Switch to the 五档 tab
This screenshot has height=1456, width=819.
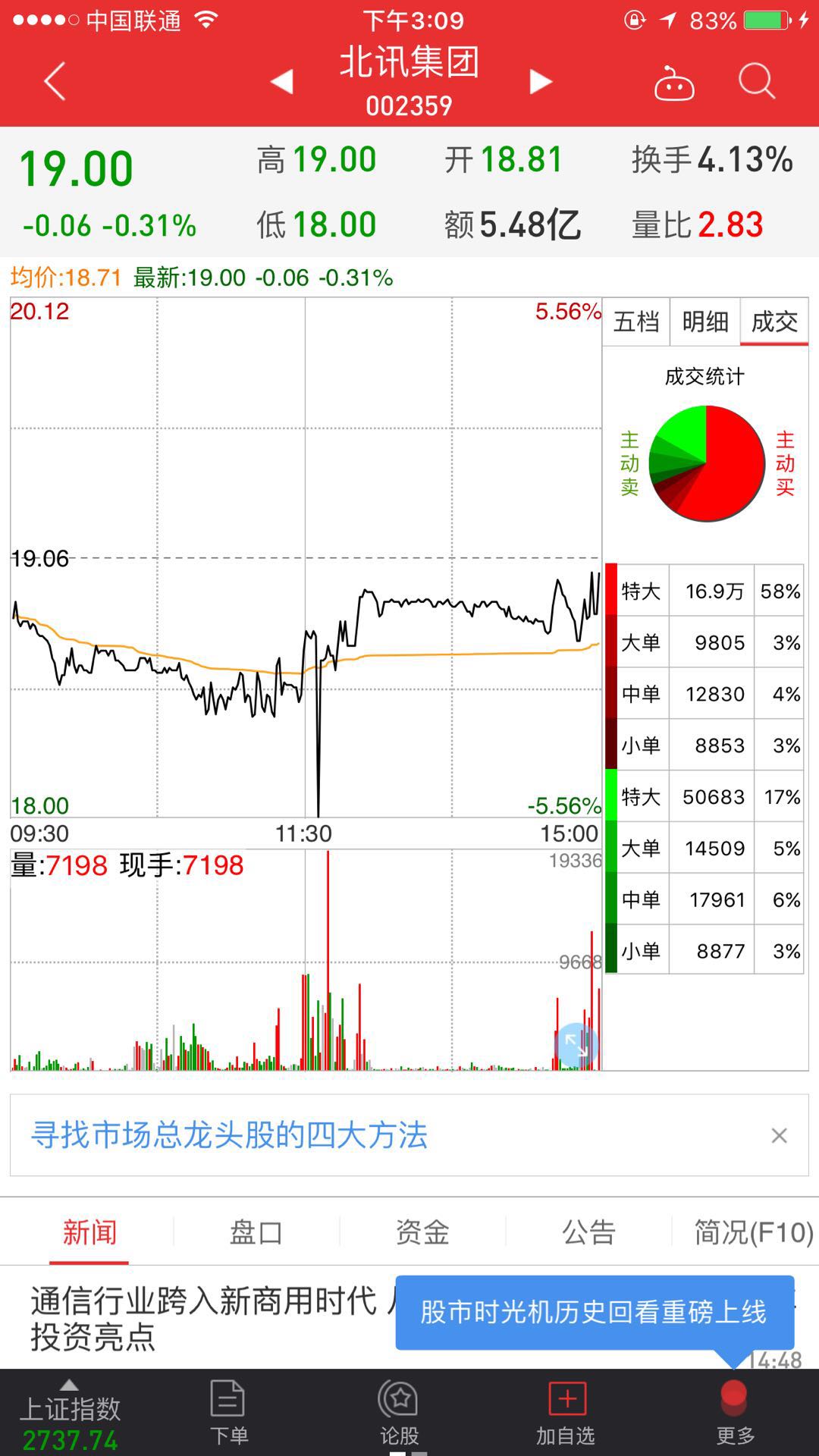636,322
